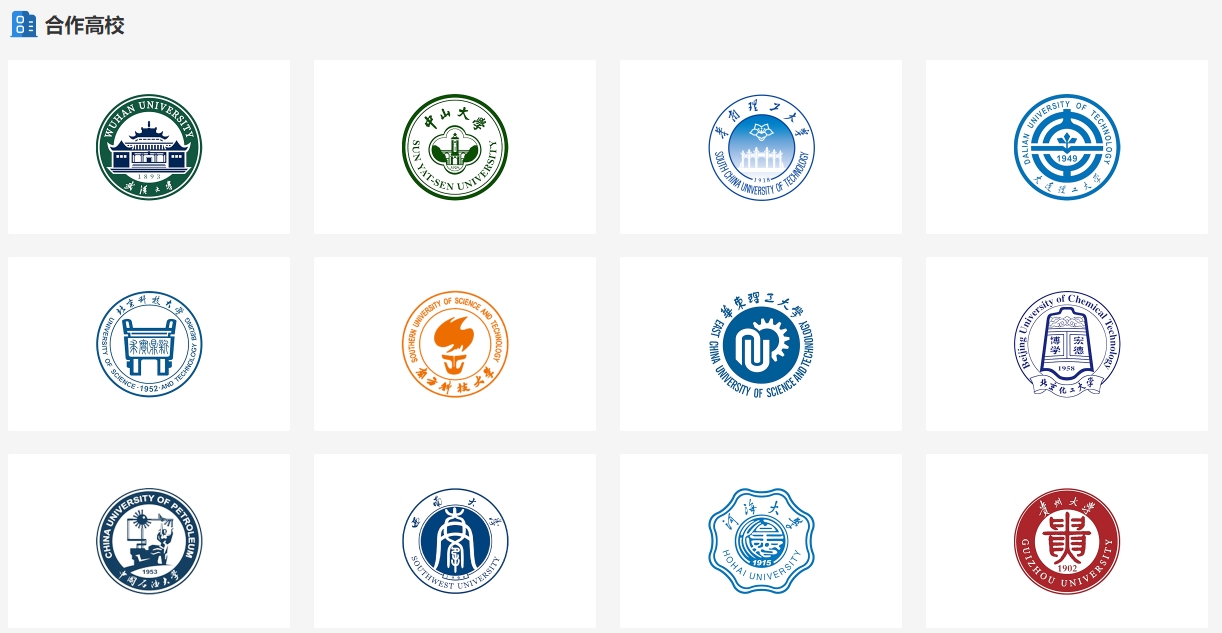1222x633 pixels.
Task: Select the Southwest University card
Action: coord(455,541)
